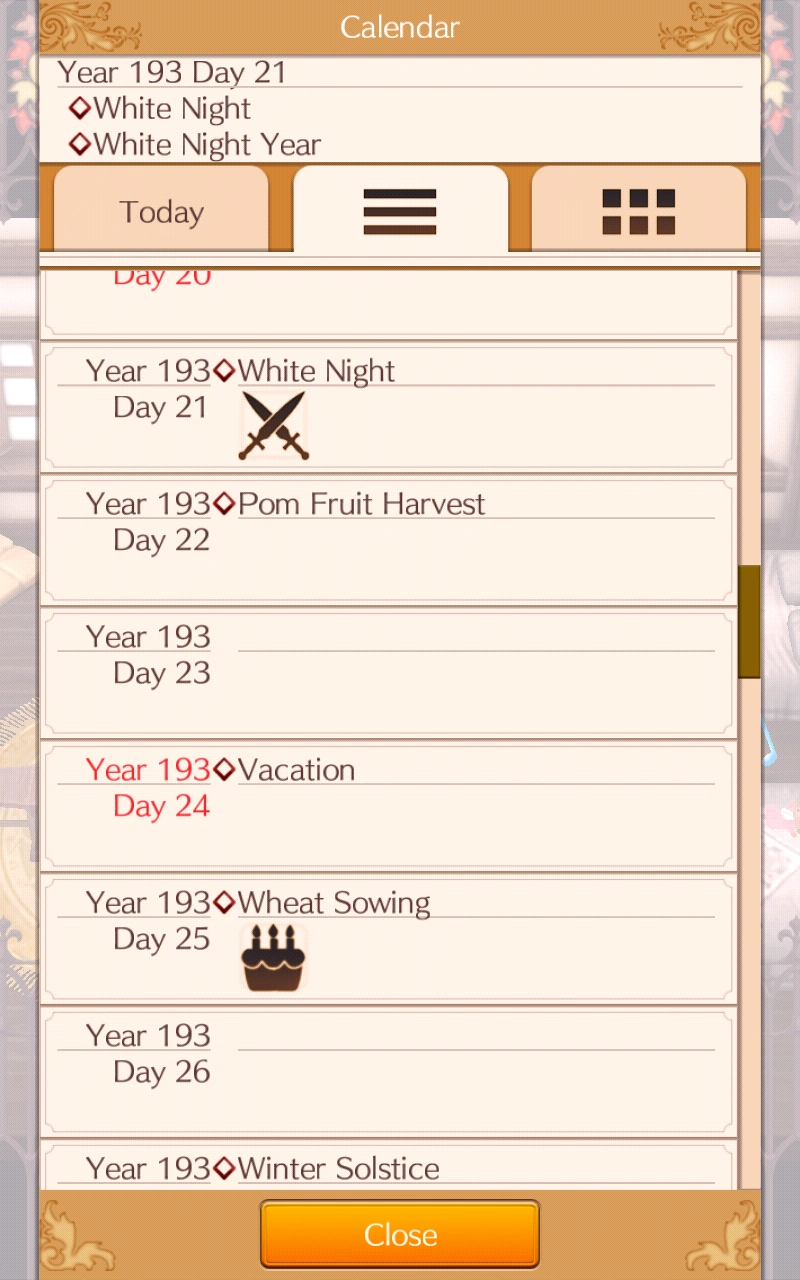Open the Day 25 Wheat Sowing entry
The width and height of the screenshot is (800, 1280).
point(389,939)
